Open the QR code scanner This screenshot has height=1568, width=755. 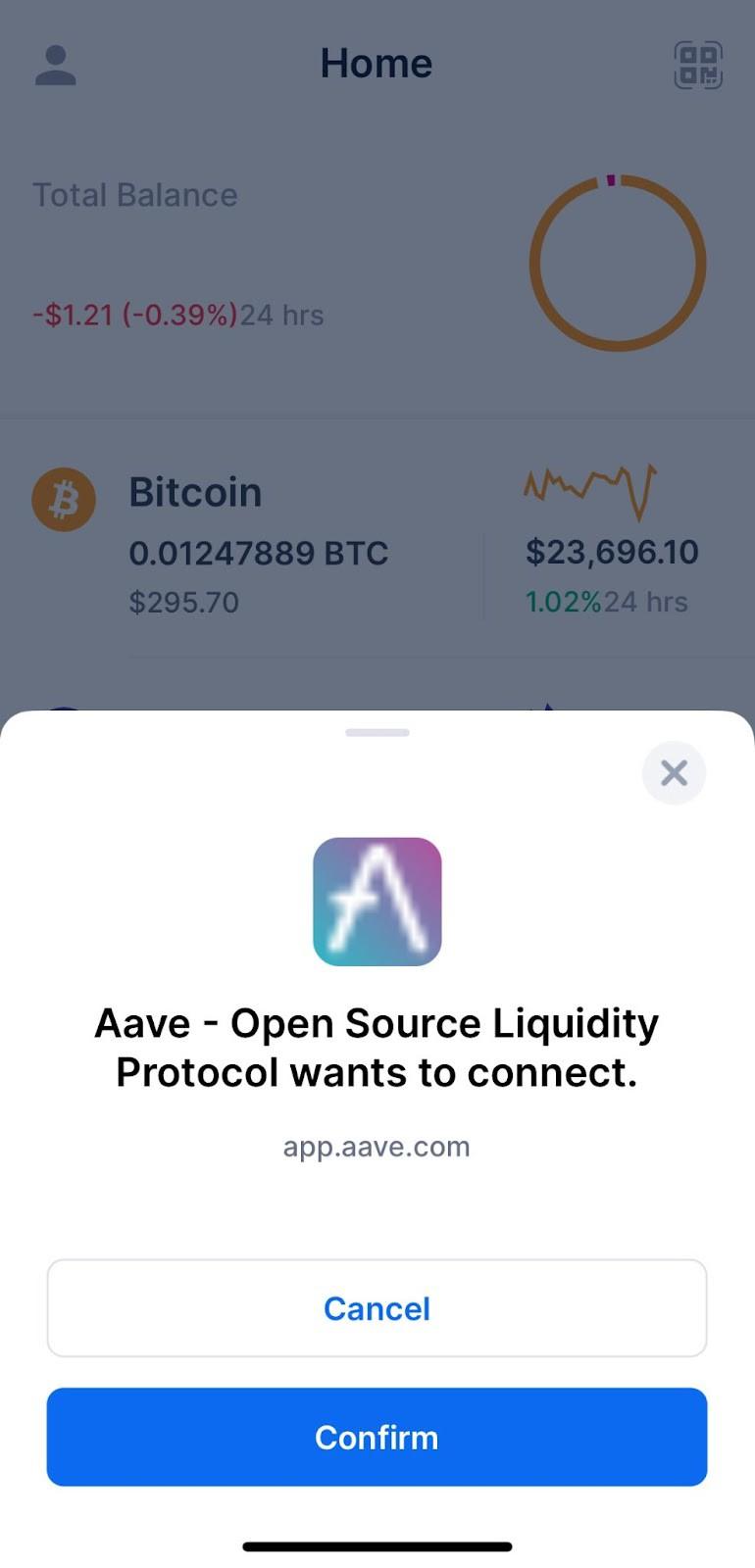tap(698, 66)
